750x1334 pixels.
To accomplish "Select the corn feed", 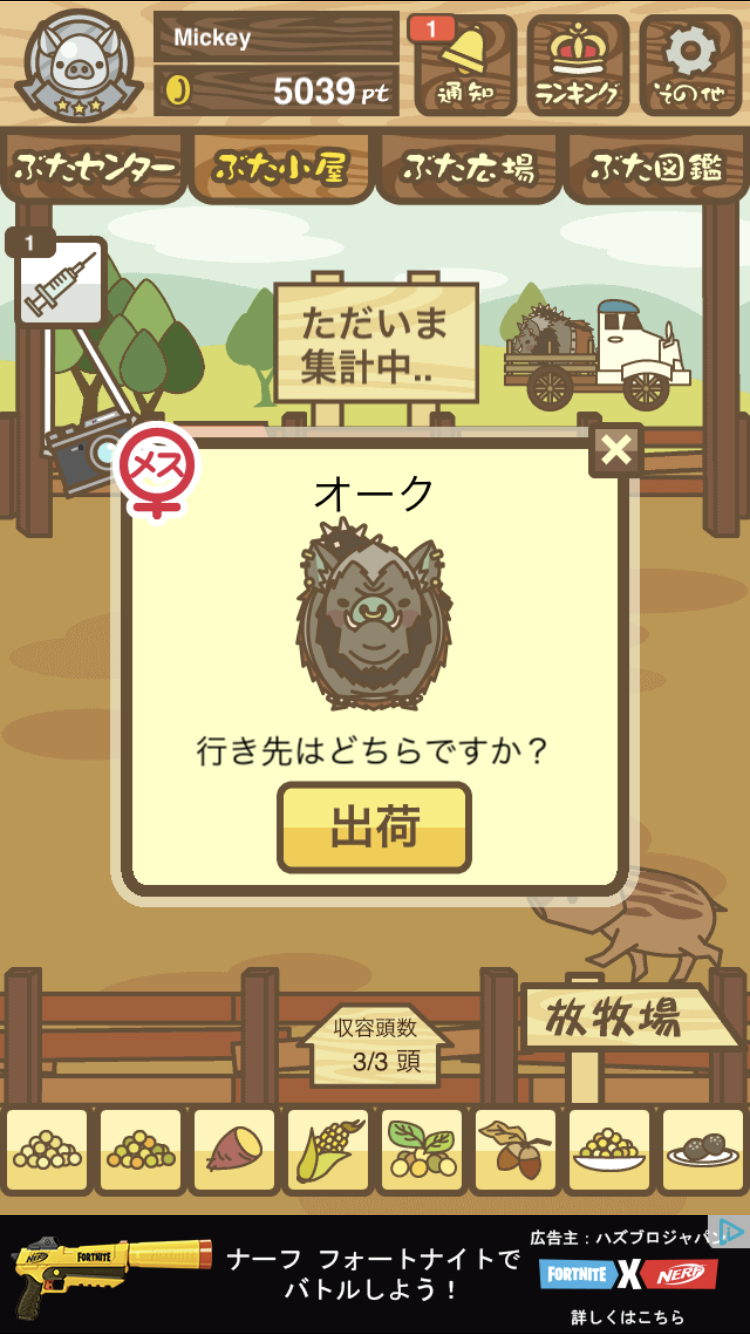I will pos(328,1152).
